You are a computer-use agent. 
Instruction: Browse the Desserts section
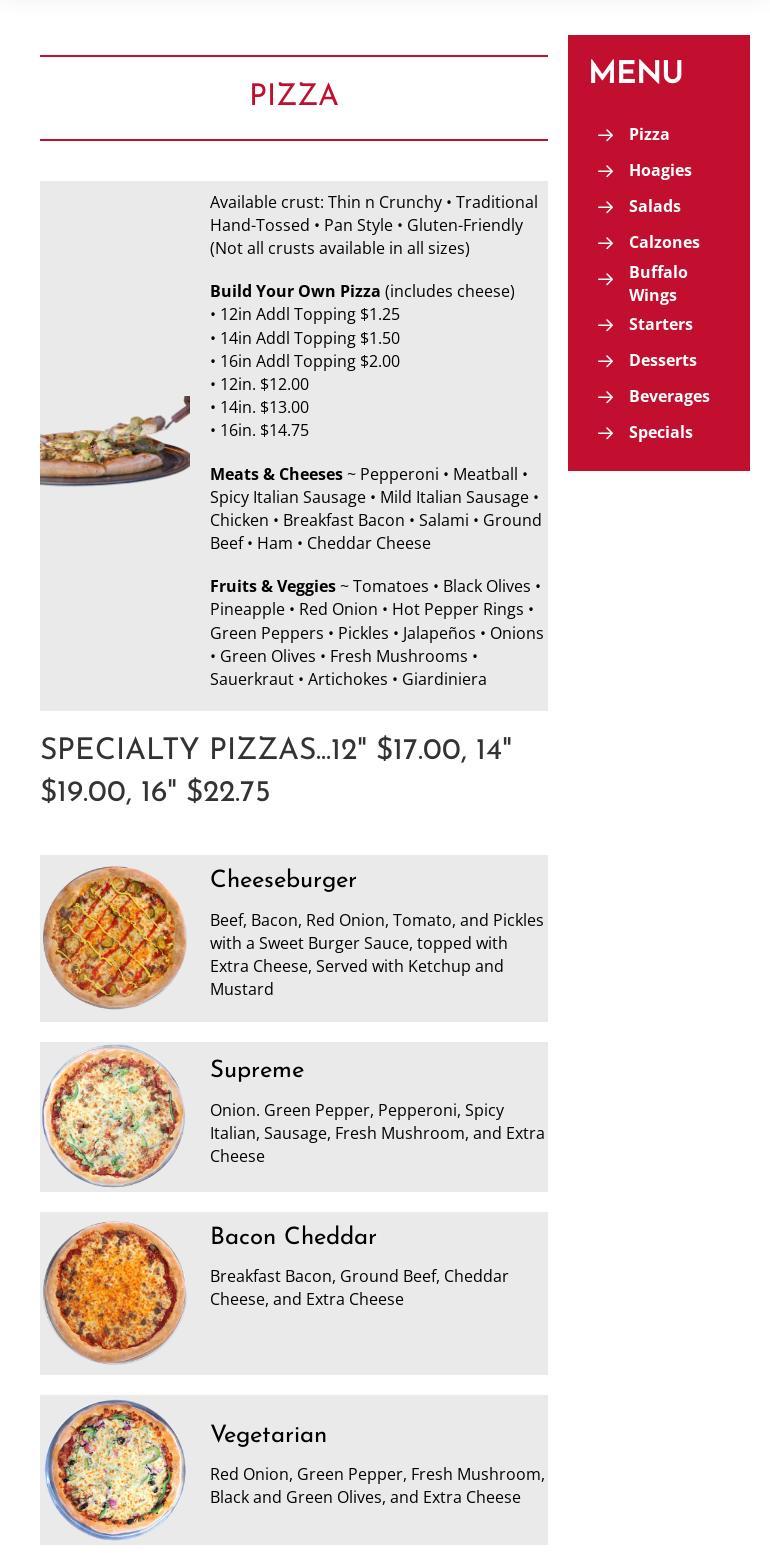(x=662, y=360)
